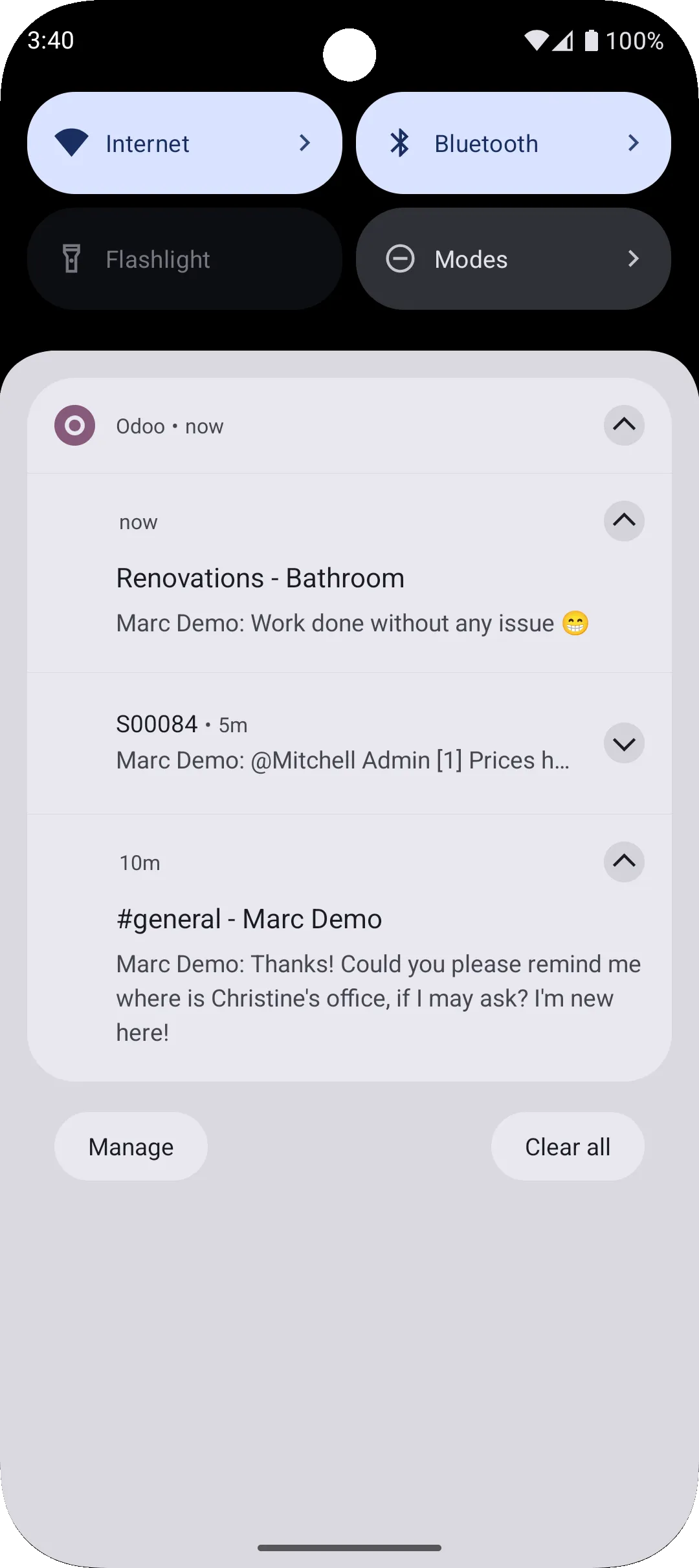Tap the battery icon in status bar

(591, 40)
